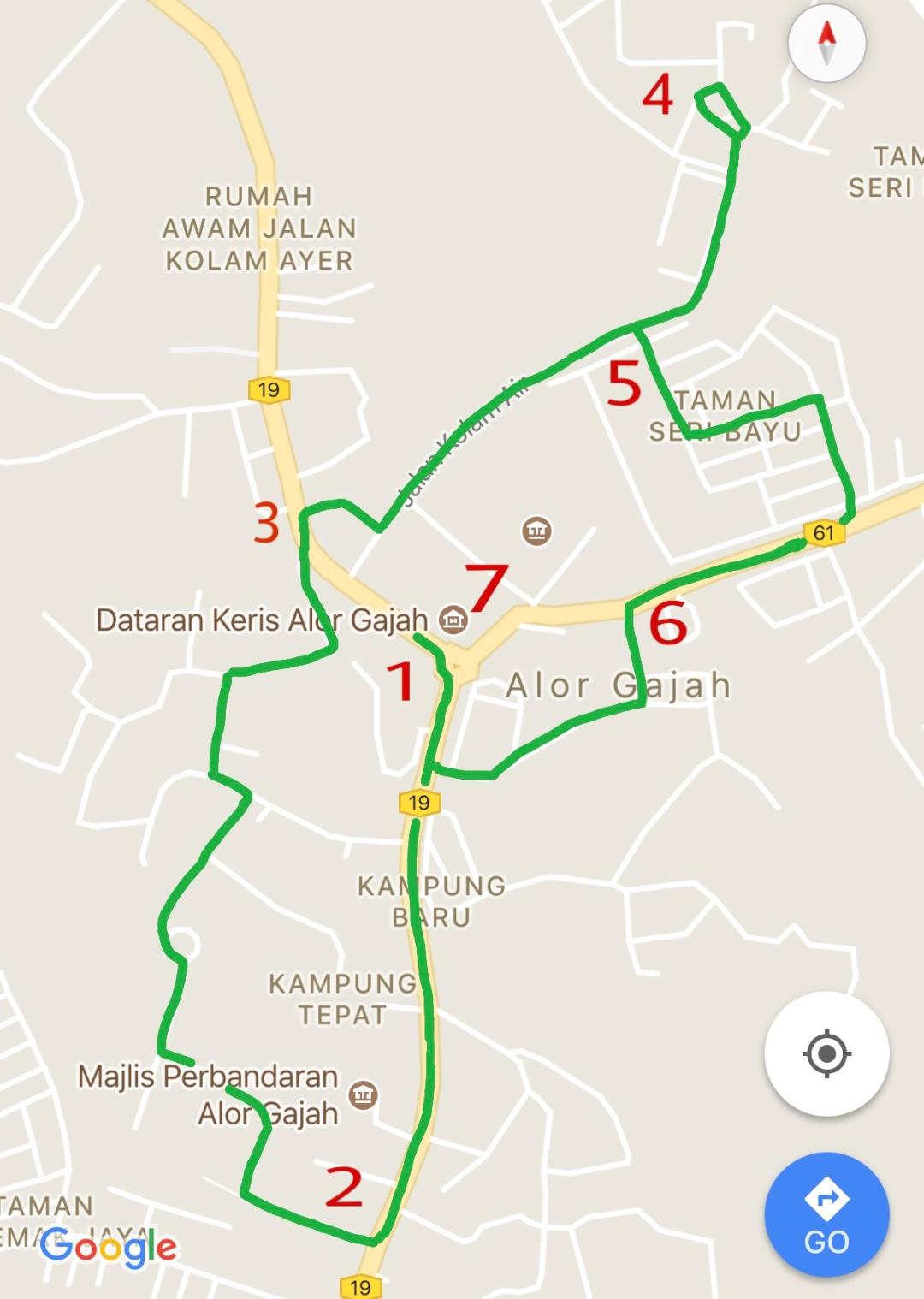Open Dataran Keris Alor Gajah place marker

pyautogui.click(x=453, y=619)
